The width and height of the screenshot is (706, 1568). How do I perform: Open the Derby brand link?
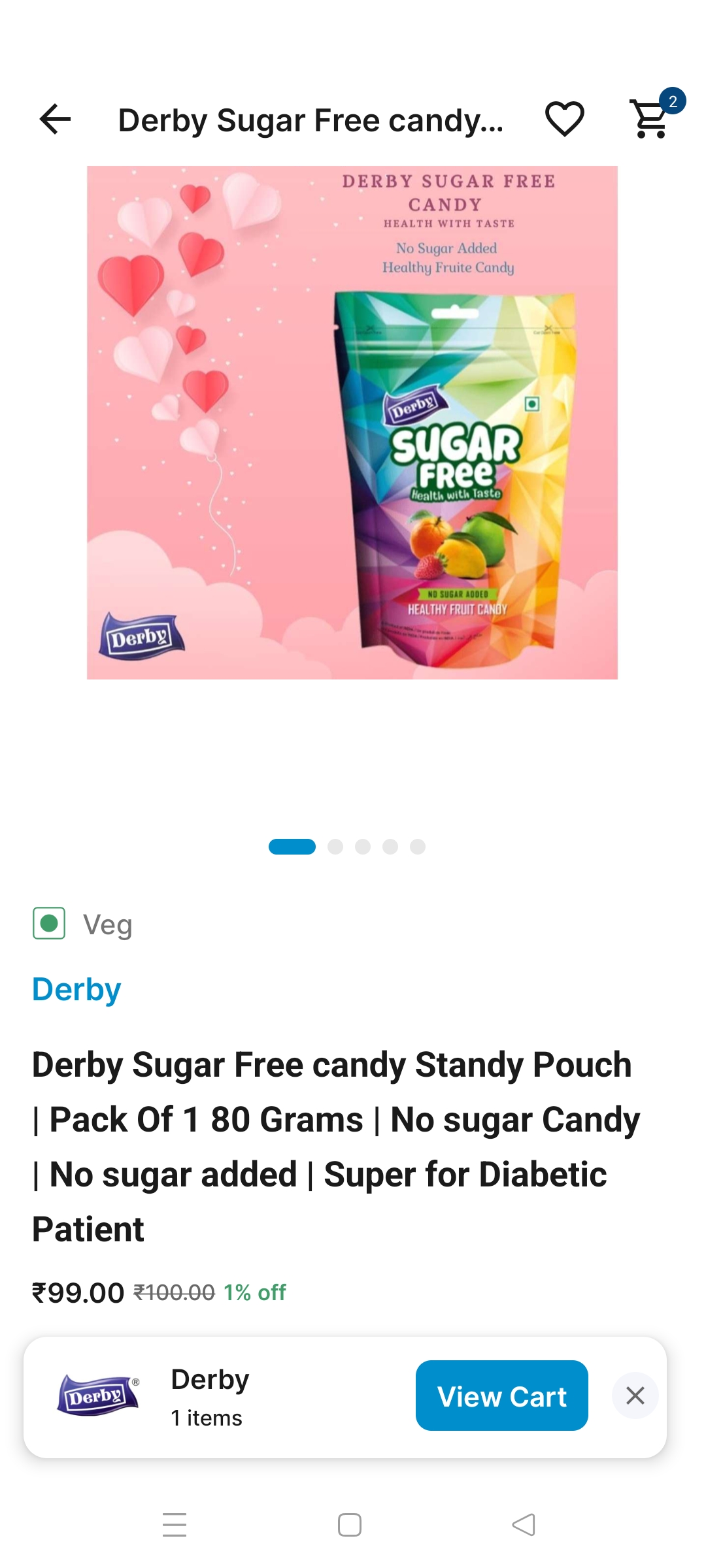click(76, 989)
